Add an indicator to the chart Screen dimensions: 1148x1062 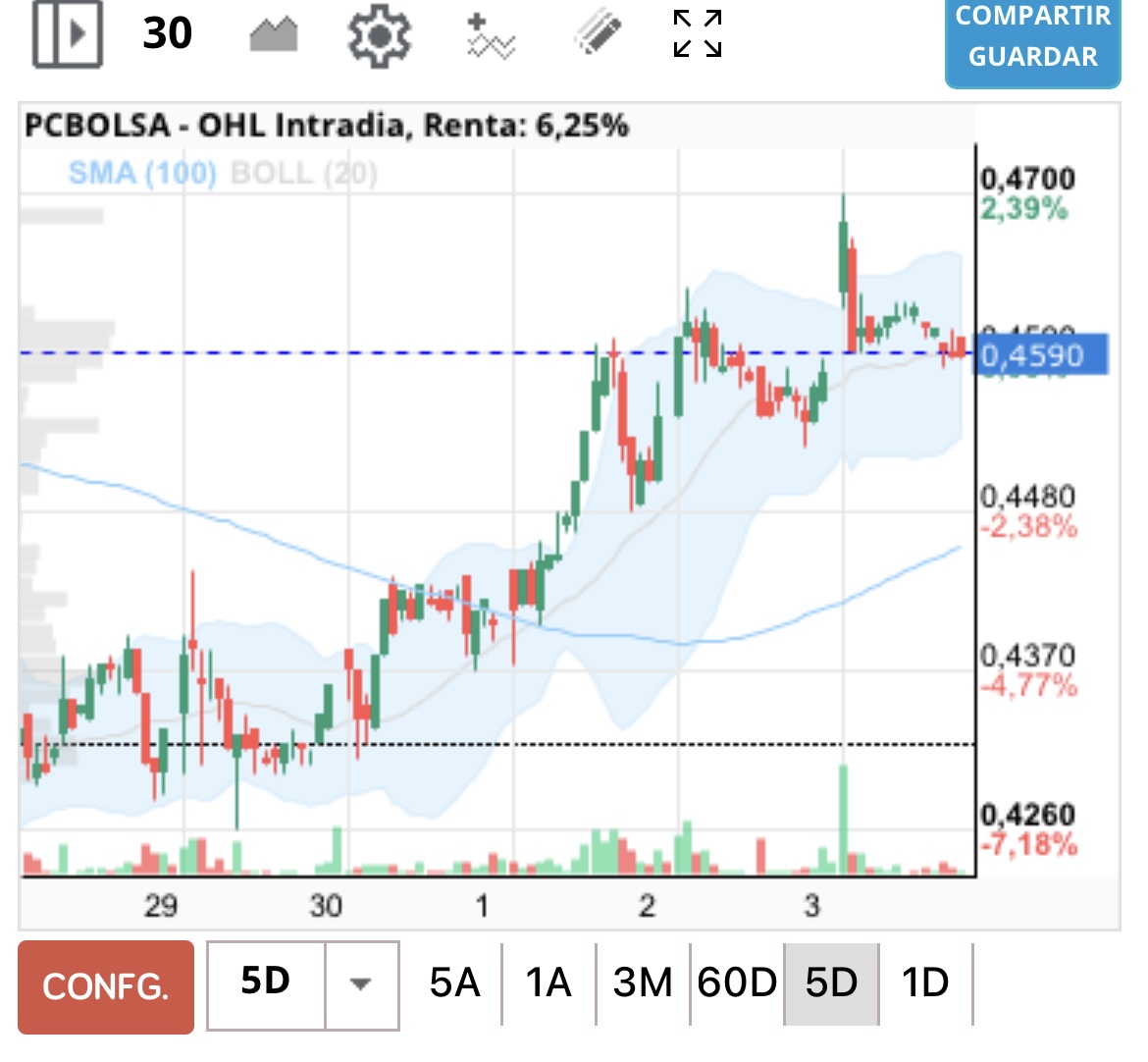coord(490,36)
